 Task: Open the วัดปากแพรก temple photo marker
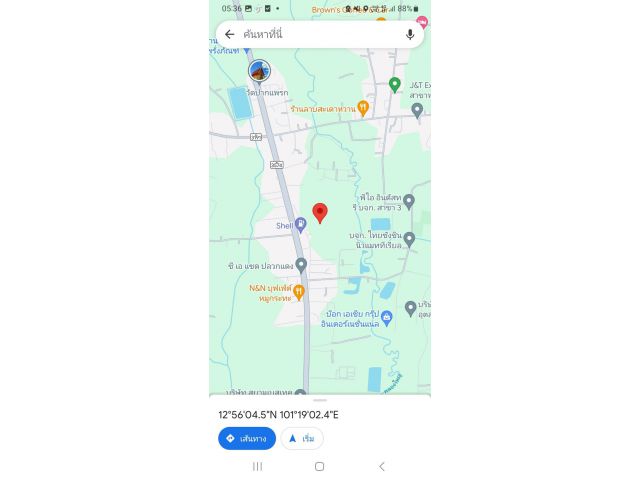point(259,71)
